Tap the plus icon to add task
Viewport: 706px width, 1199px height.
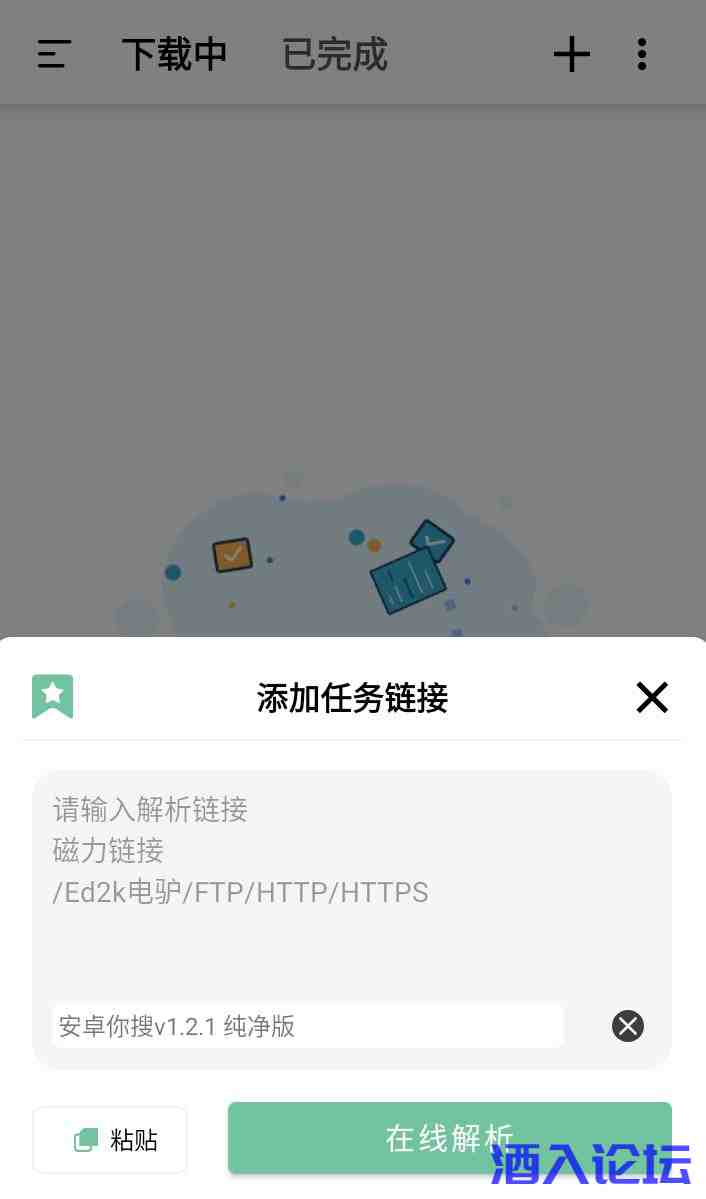point(571,54)
